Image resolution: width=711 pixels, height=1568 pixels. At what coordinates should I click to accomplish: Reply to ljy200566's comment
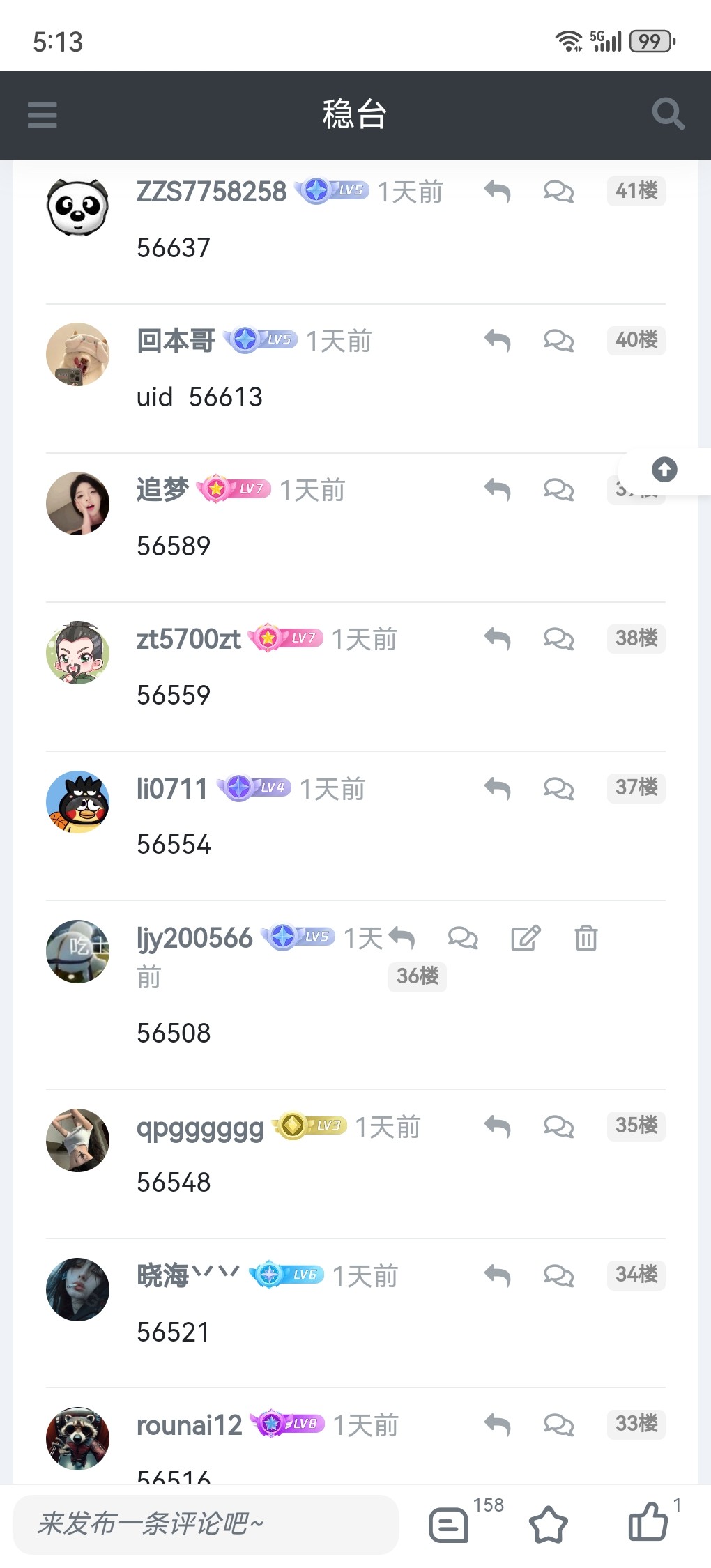pos(402,938)
